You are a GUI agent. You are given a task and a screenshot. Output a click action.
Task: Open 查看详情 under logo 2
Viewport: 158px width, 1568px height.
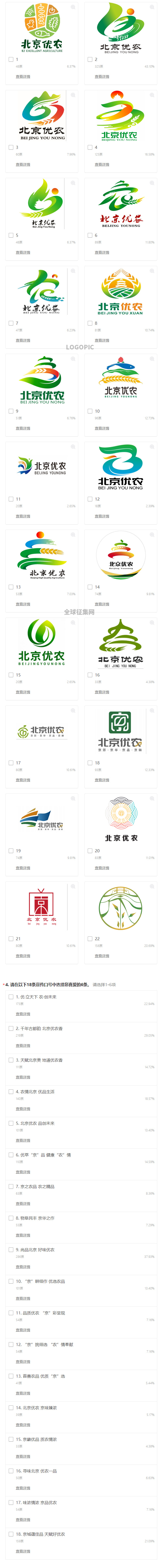101,77
